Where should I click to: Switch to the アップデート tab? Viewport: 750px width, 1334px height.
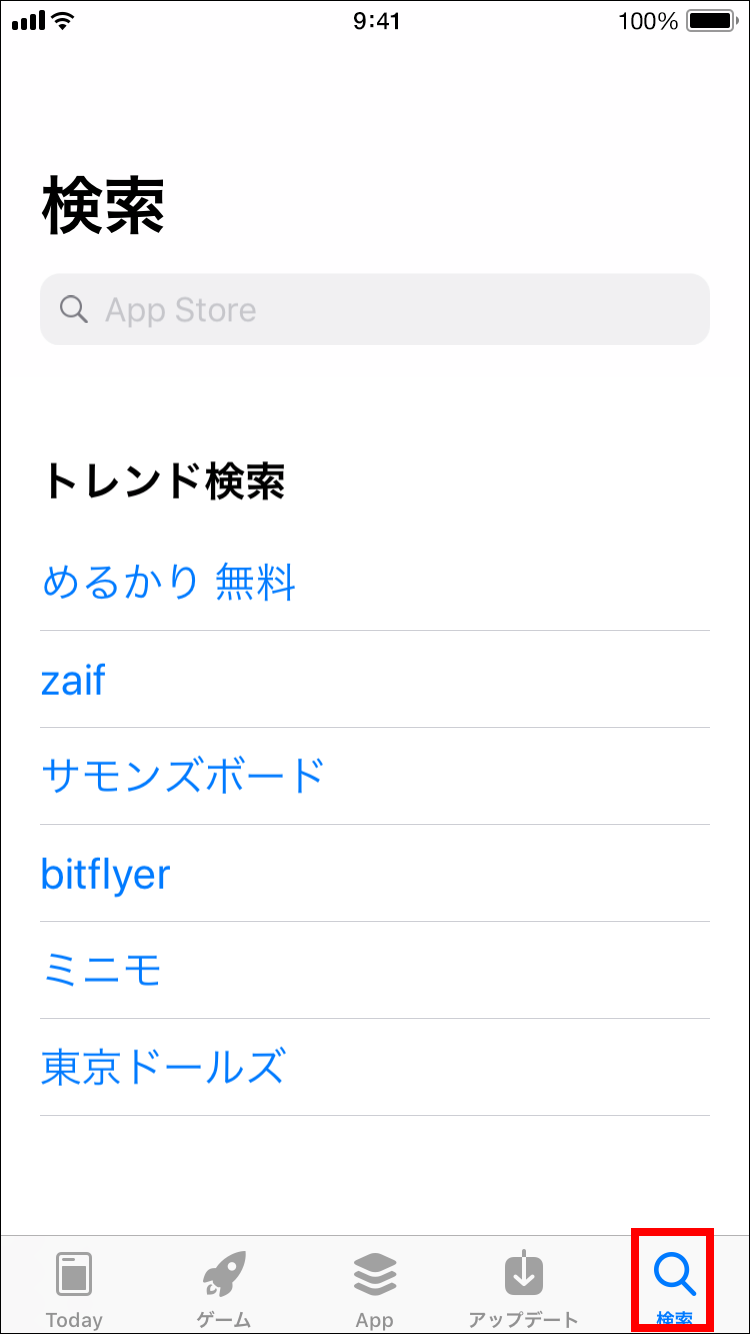(523, 1288)
